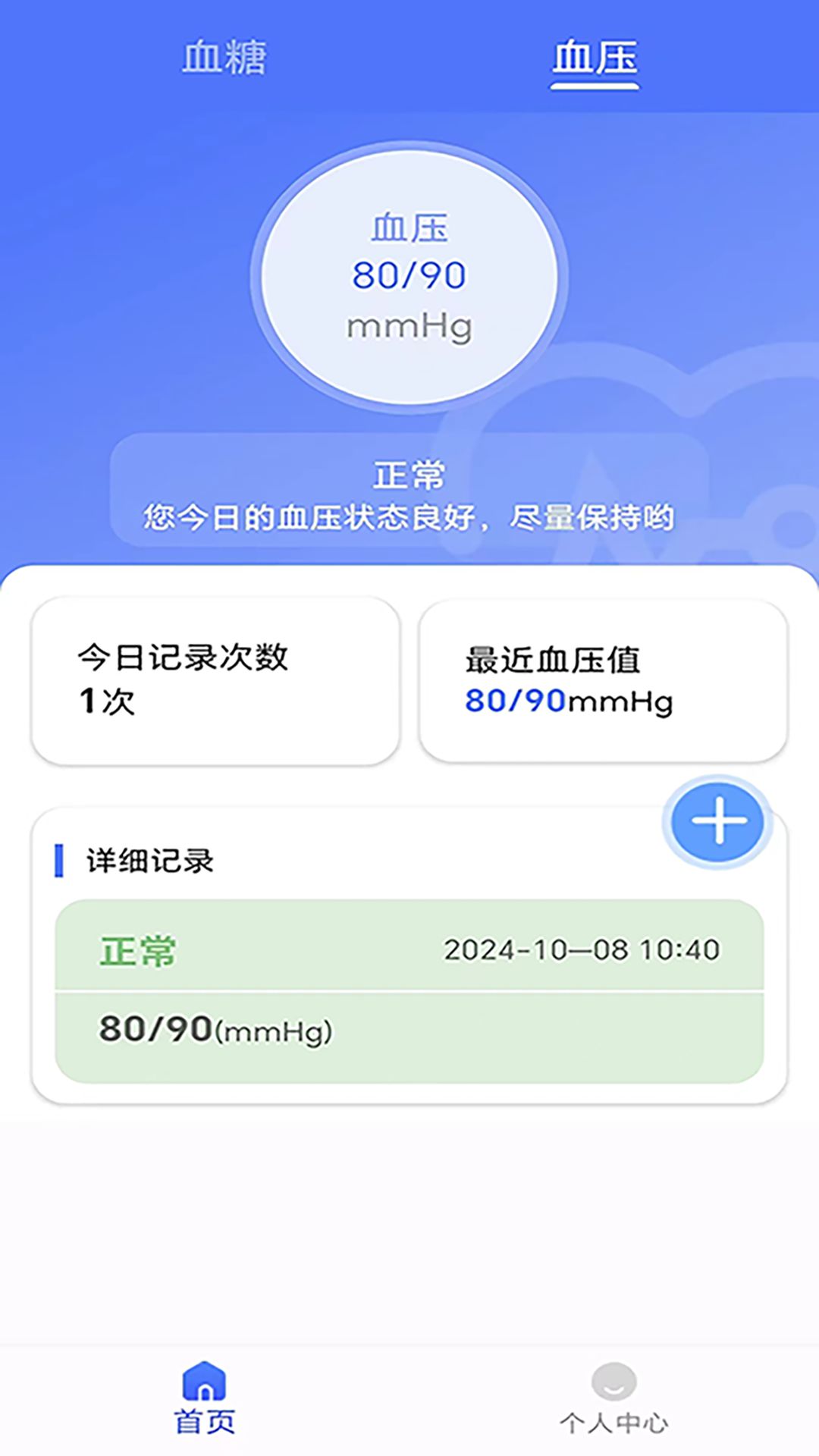Switch to the 血糖 tab
The image size is (819, 1456).
224,58
